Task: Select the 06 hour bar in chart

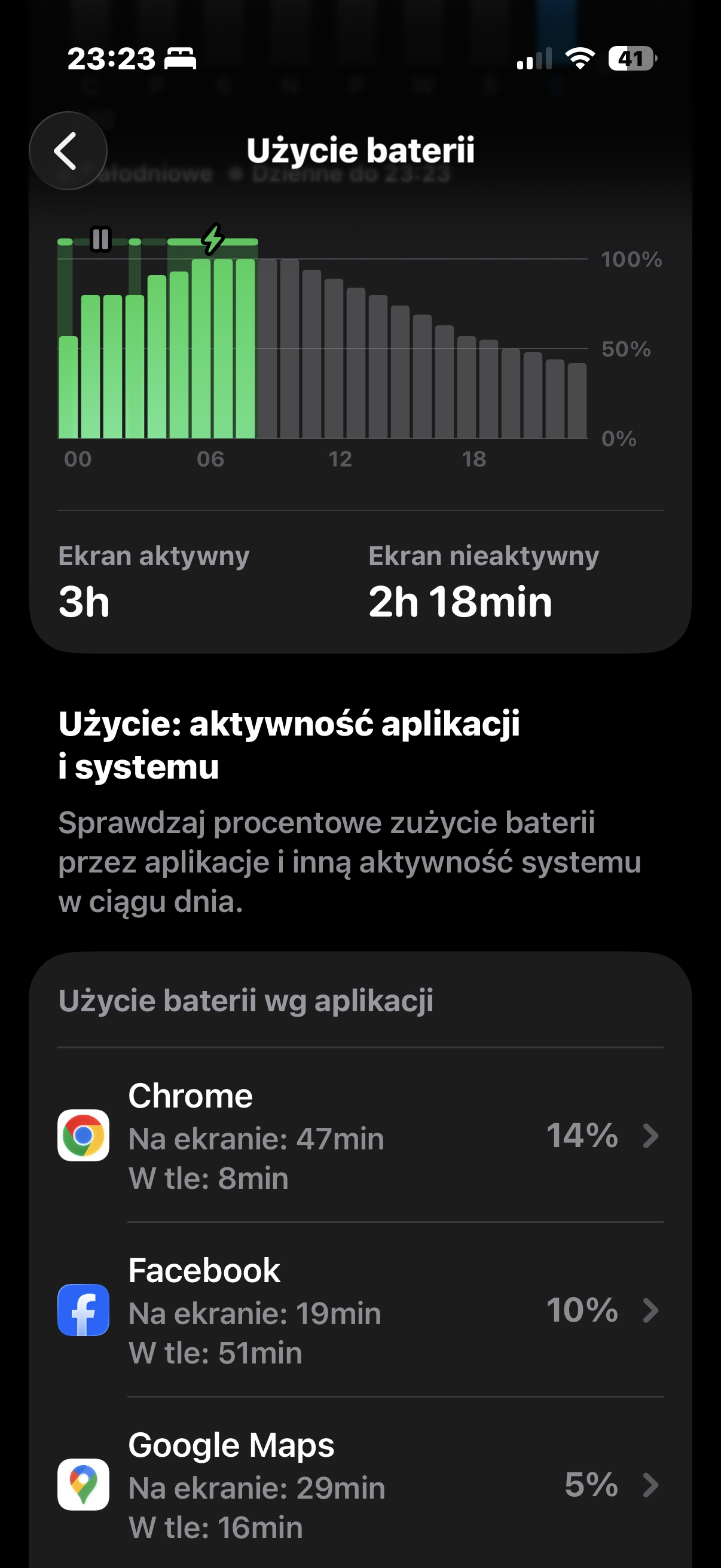Action: click(x=201, y=348)
